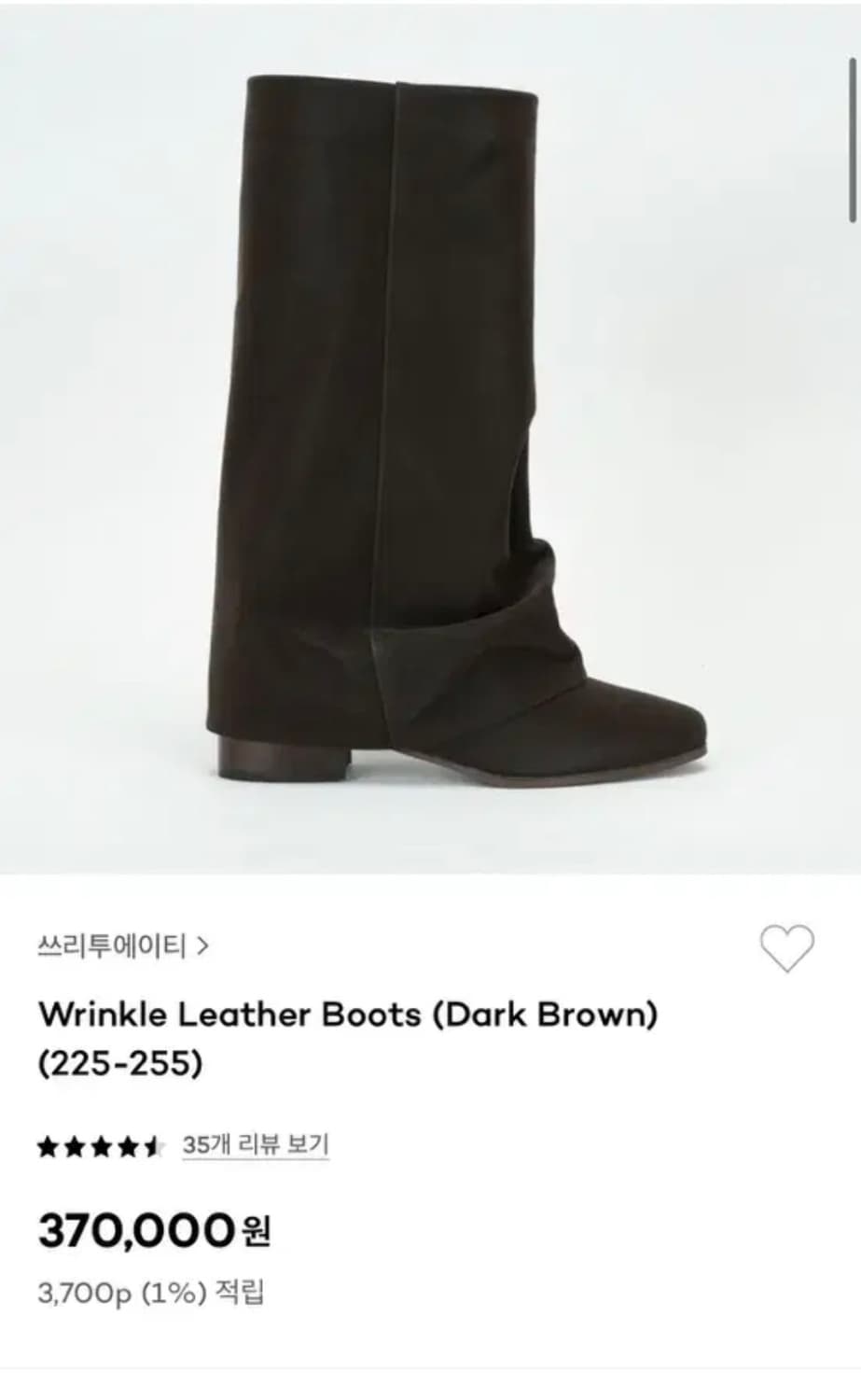Click the brand name 쓰리투에이티

[x=107, y=943]
